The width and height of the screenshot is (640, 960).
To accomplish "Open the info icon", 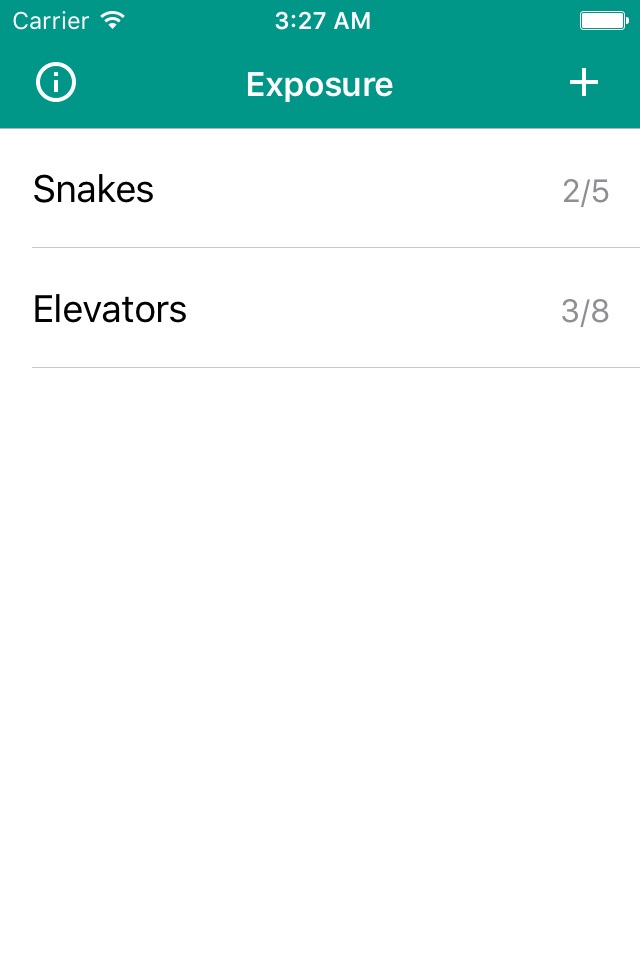I will point(56,83).
